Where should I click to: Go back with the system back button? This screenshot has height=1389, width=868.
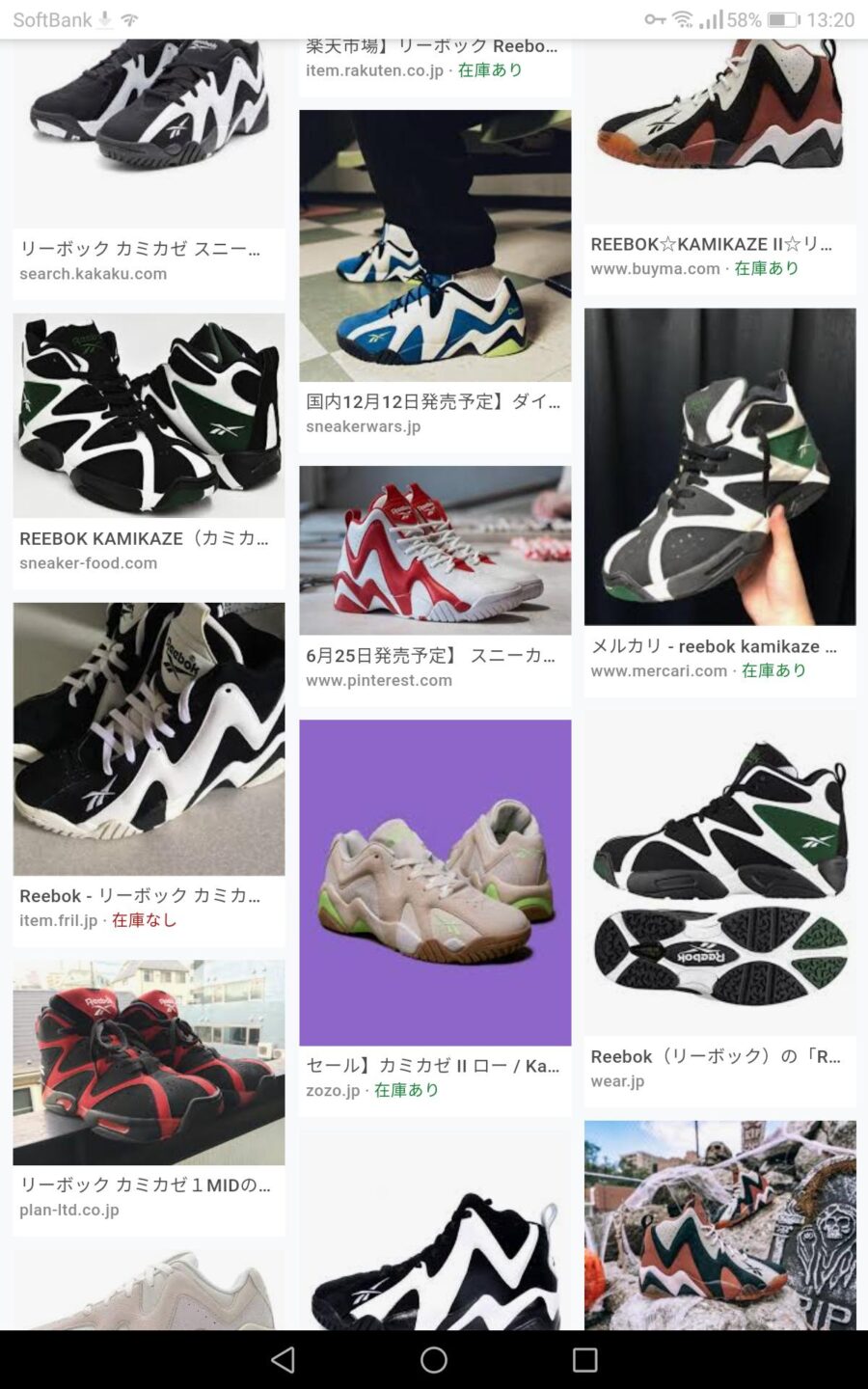click(x=283, y=1360)
